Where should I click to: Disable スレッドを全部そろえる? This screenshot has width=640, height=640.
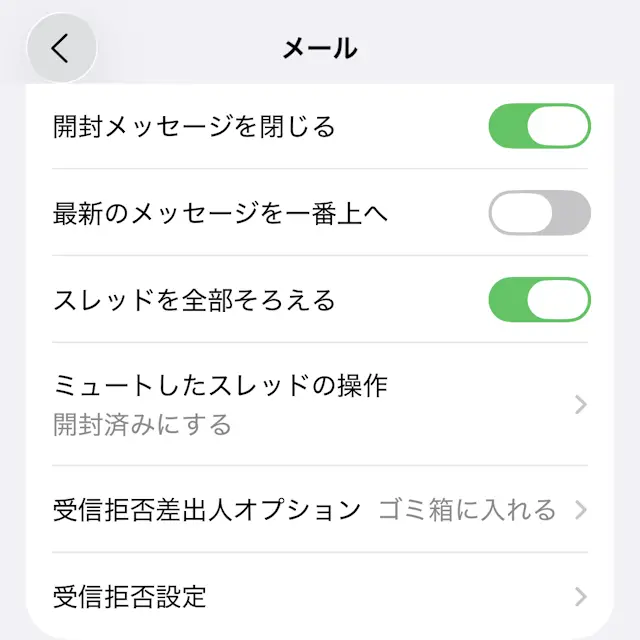pos(539,299)
